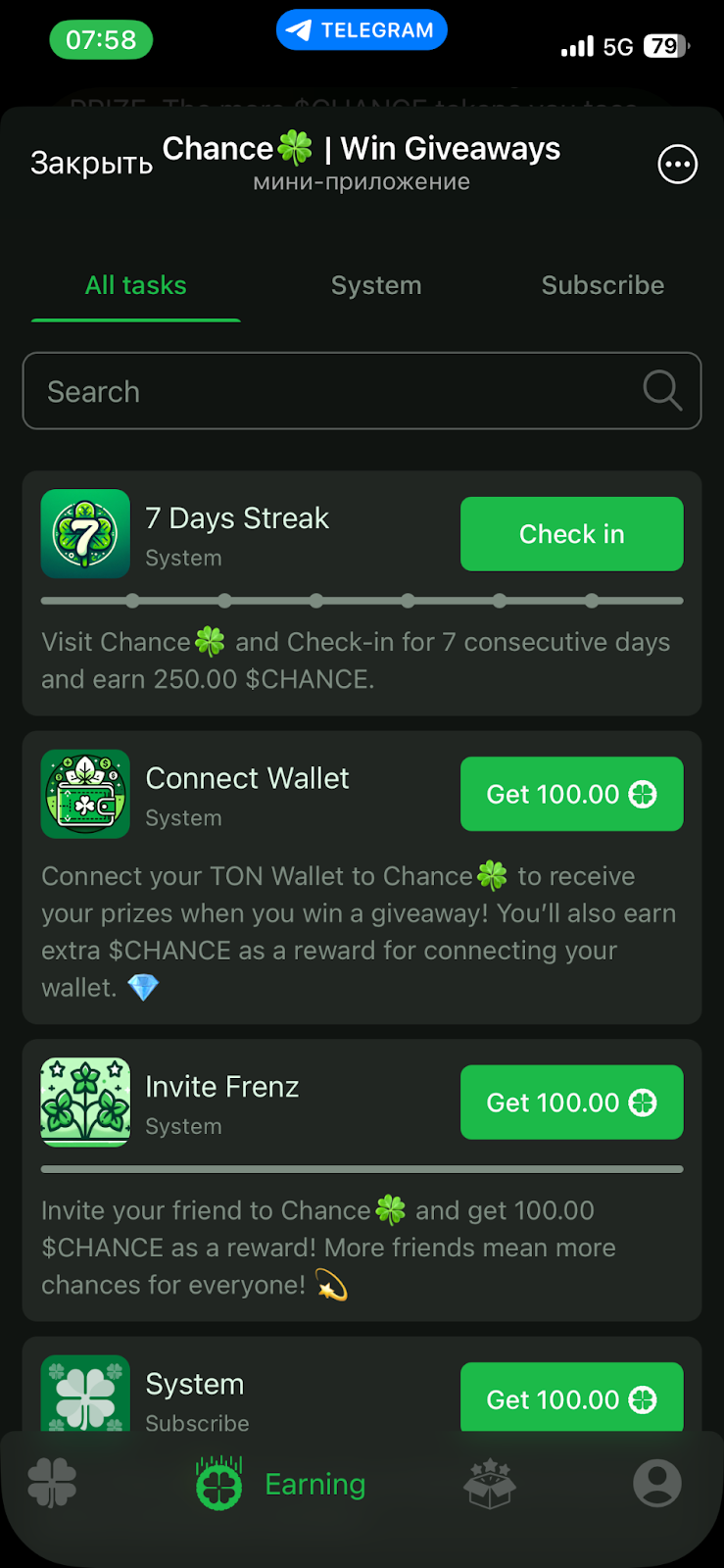Tap Закрыть to close the mini-app
Image resolution: width=724 pixels, height=1568 pixels.
pyautogui.click(x=91, y=164)
